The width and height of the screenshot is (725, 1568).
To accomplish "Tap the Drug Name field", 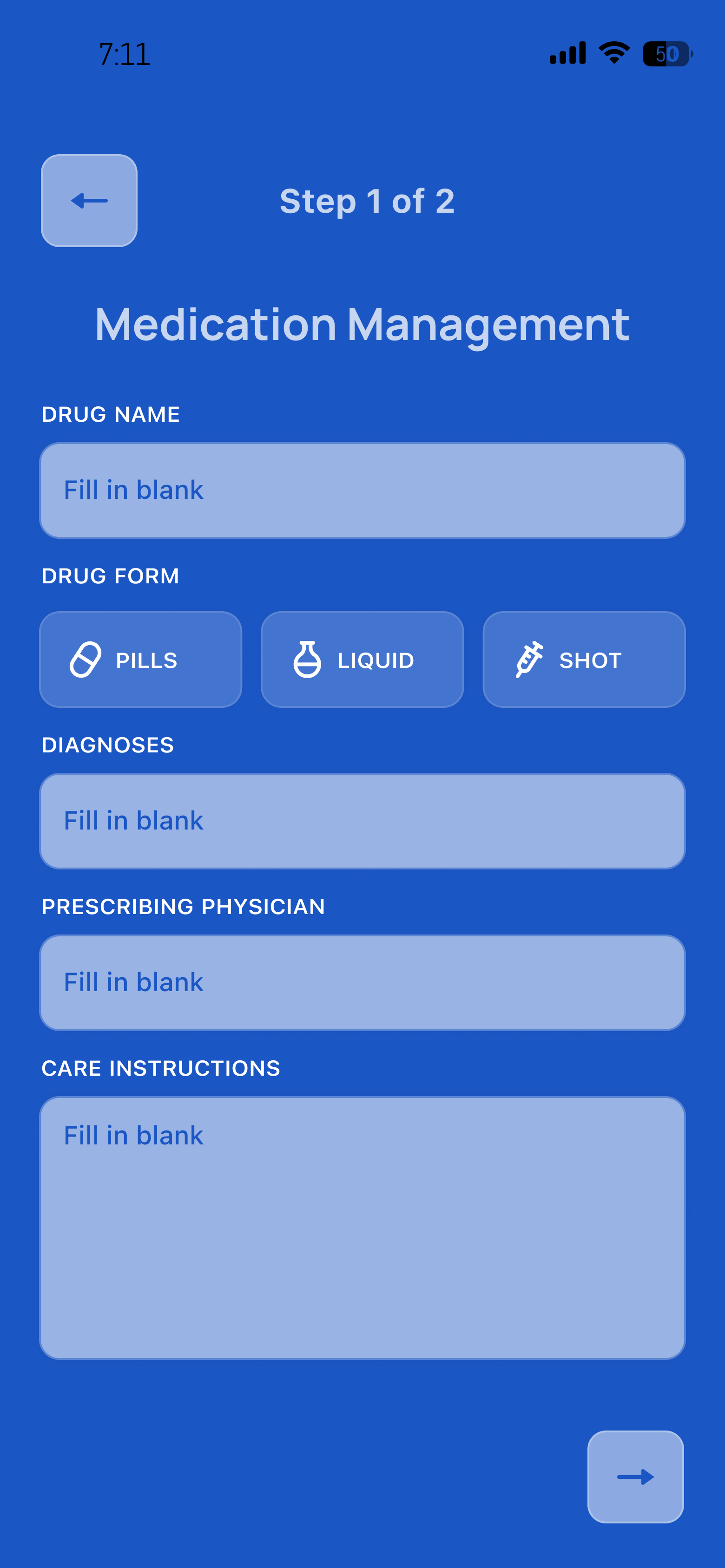I will coord(362,490).
